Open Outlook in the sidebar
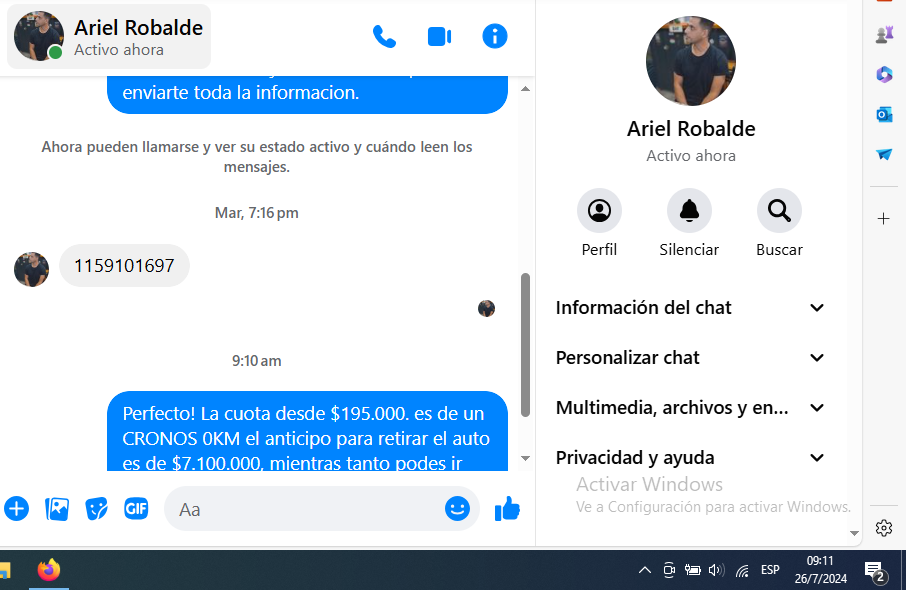 (x=884, y=115)
